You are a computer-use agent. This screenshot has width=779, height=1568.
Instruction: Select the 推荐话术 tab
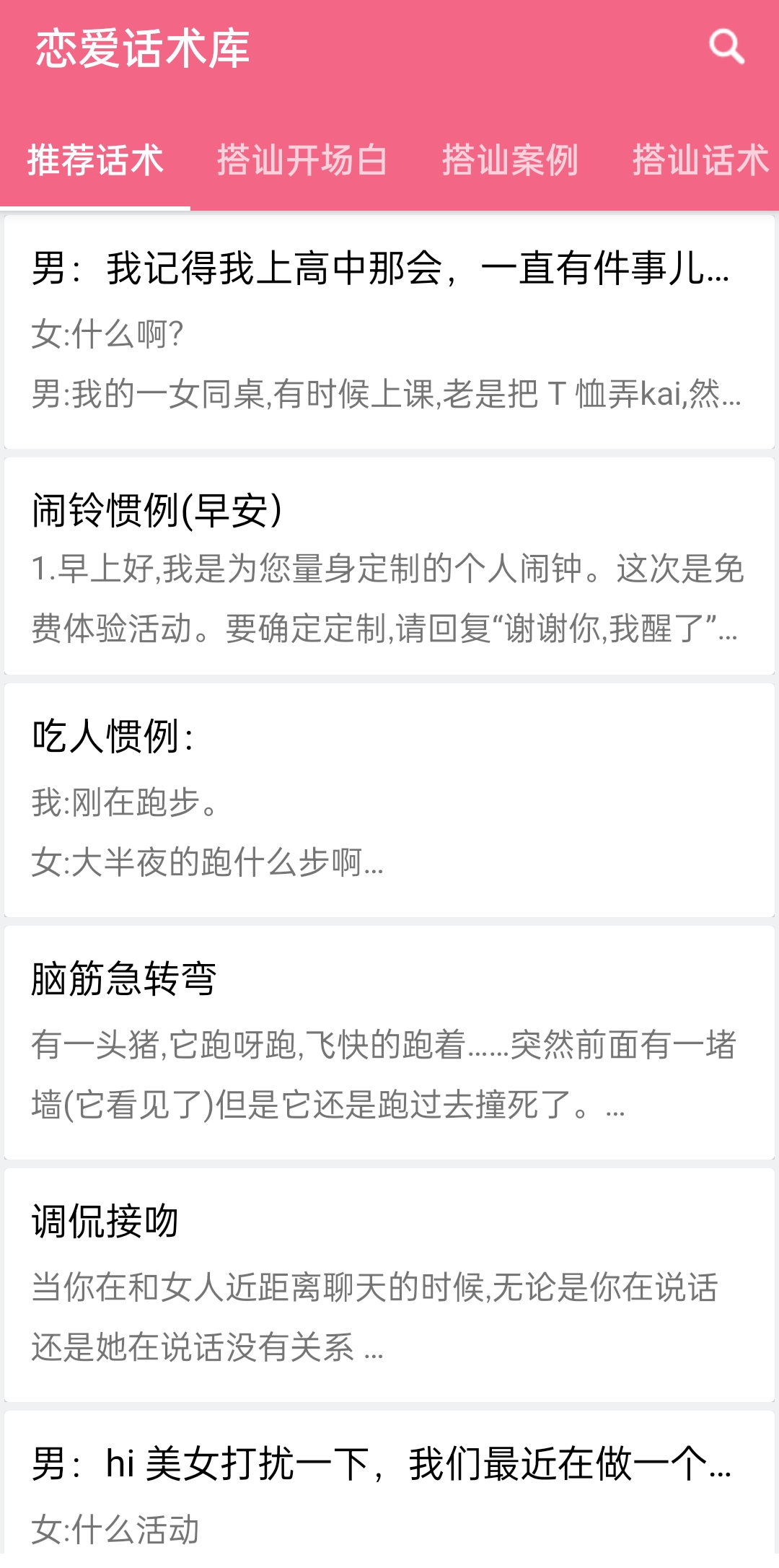point(95,160)
